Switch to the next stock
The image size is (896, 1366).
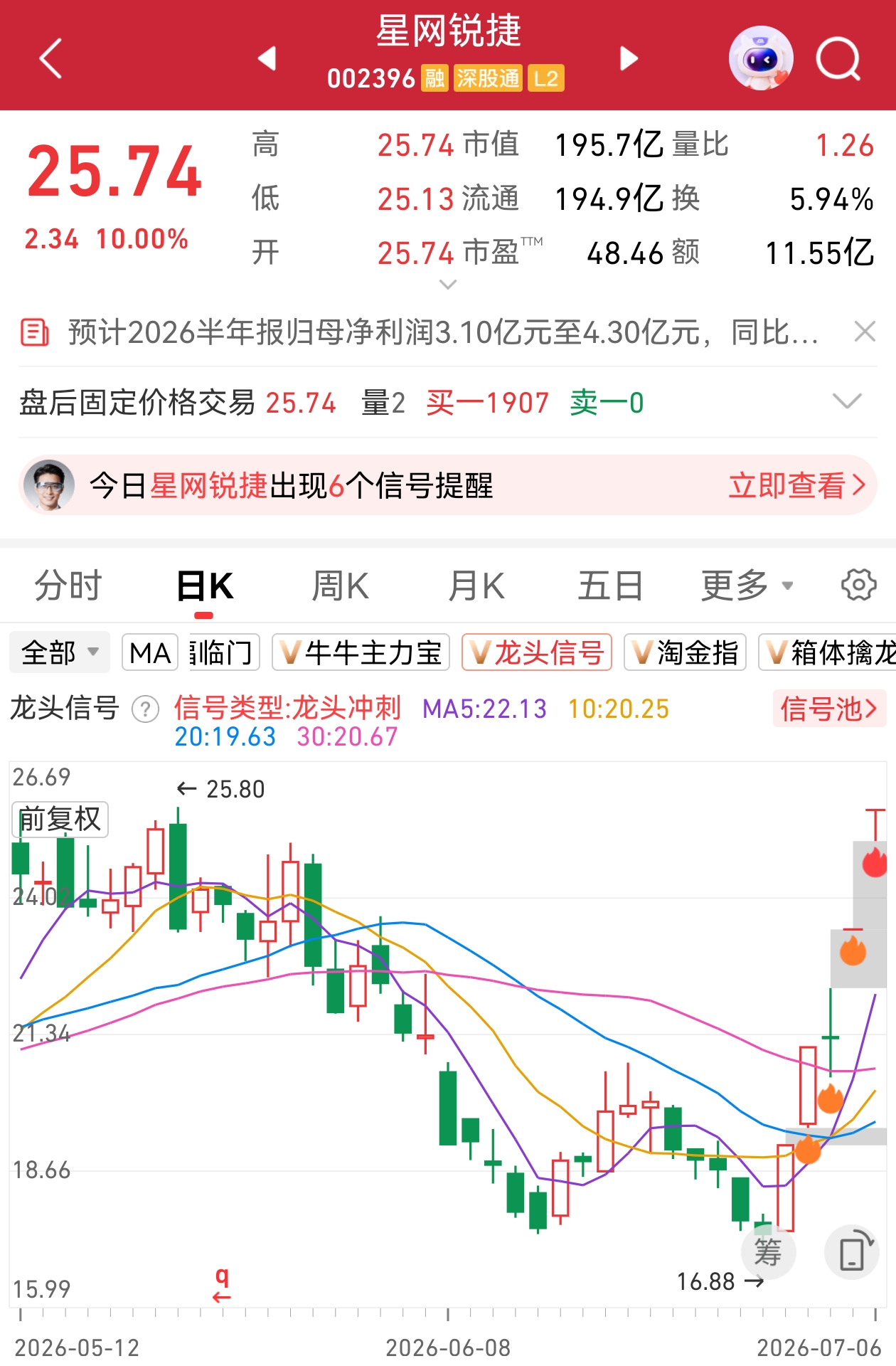pyautogui.click(x=629, y=58)
